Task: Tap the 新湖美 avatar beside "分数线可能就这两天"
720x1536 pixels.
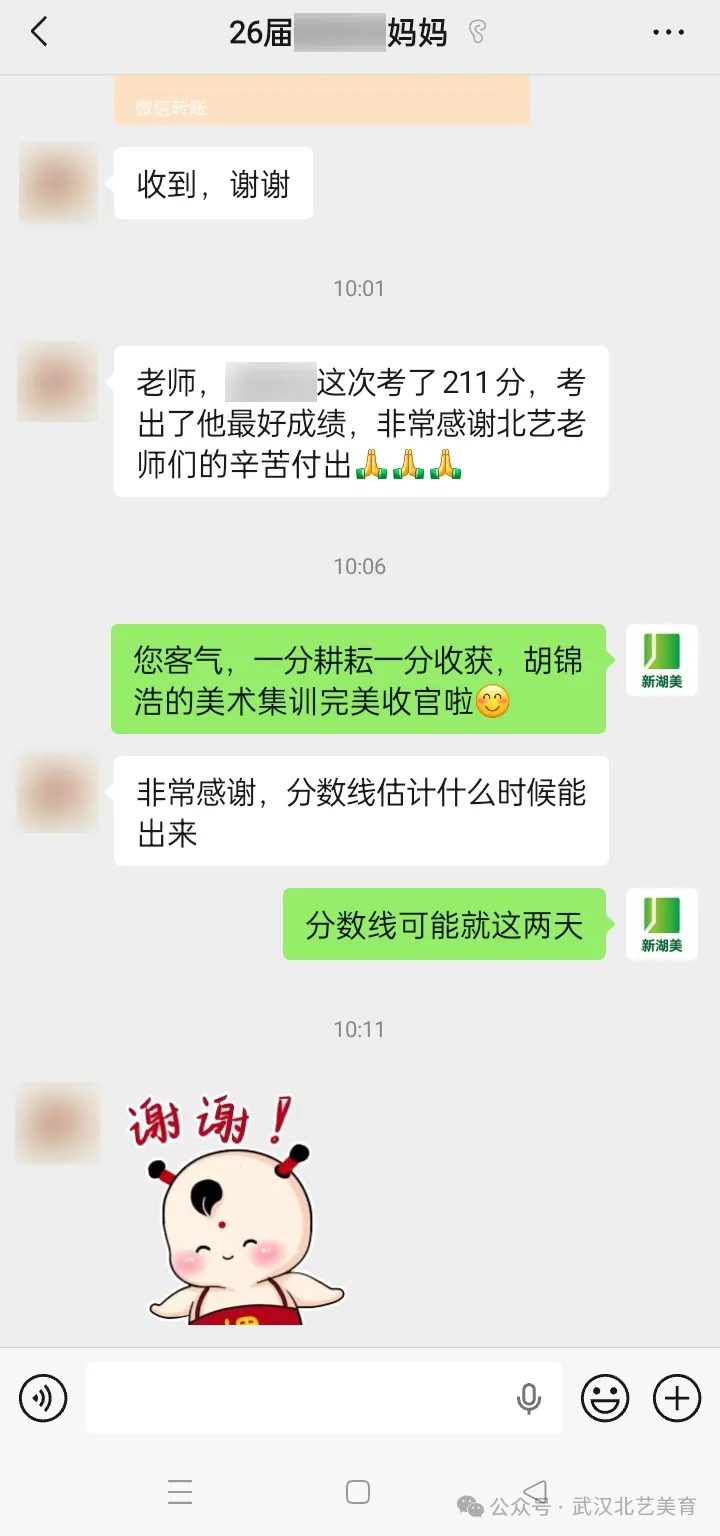Action: [661, 924]
